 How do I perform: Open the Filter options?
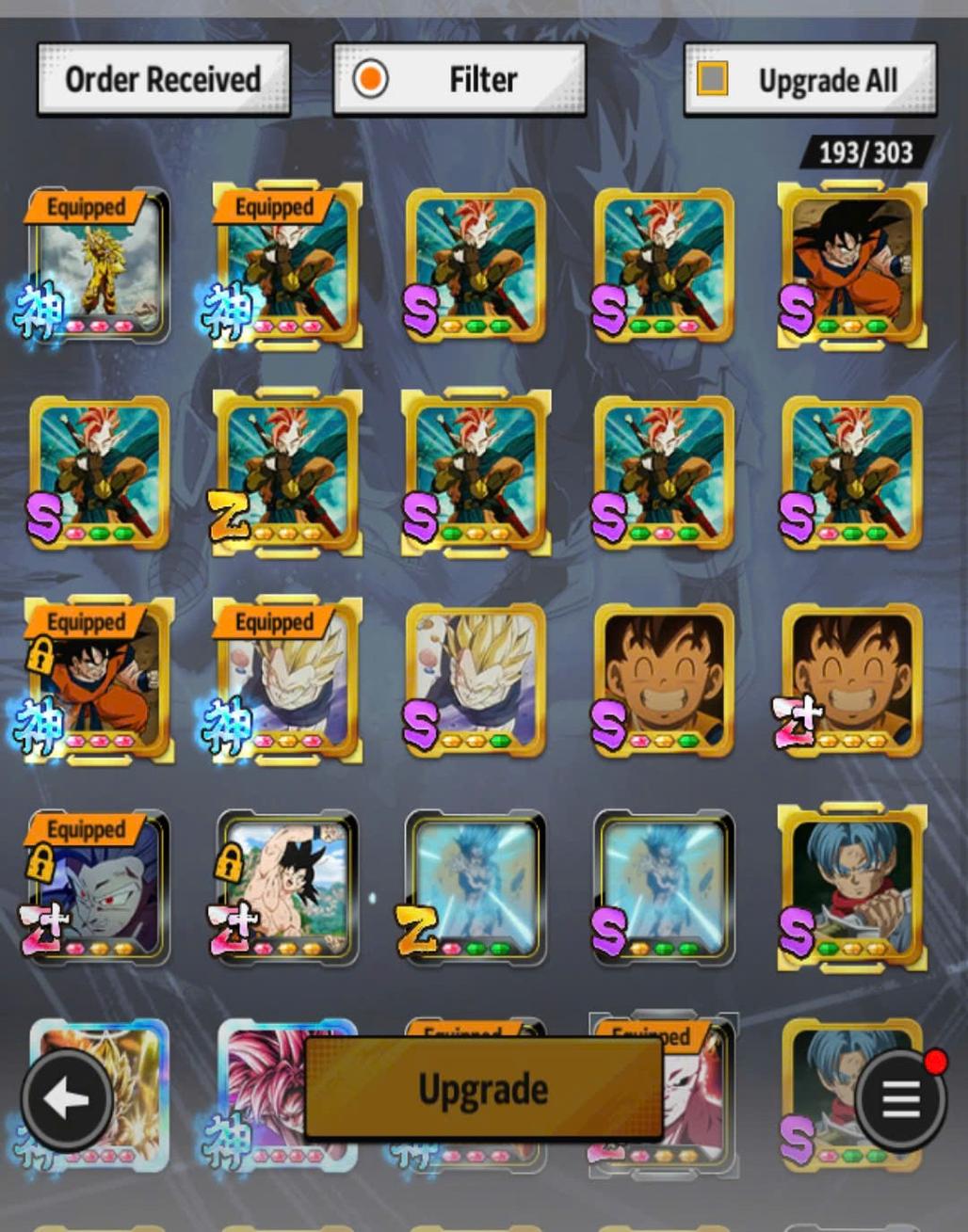coord(460,80)
